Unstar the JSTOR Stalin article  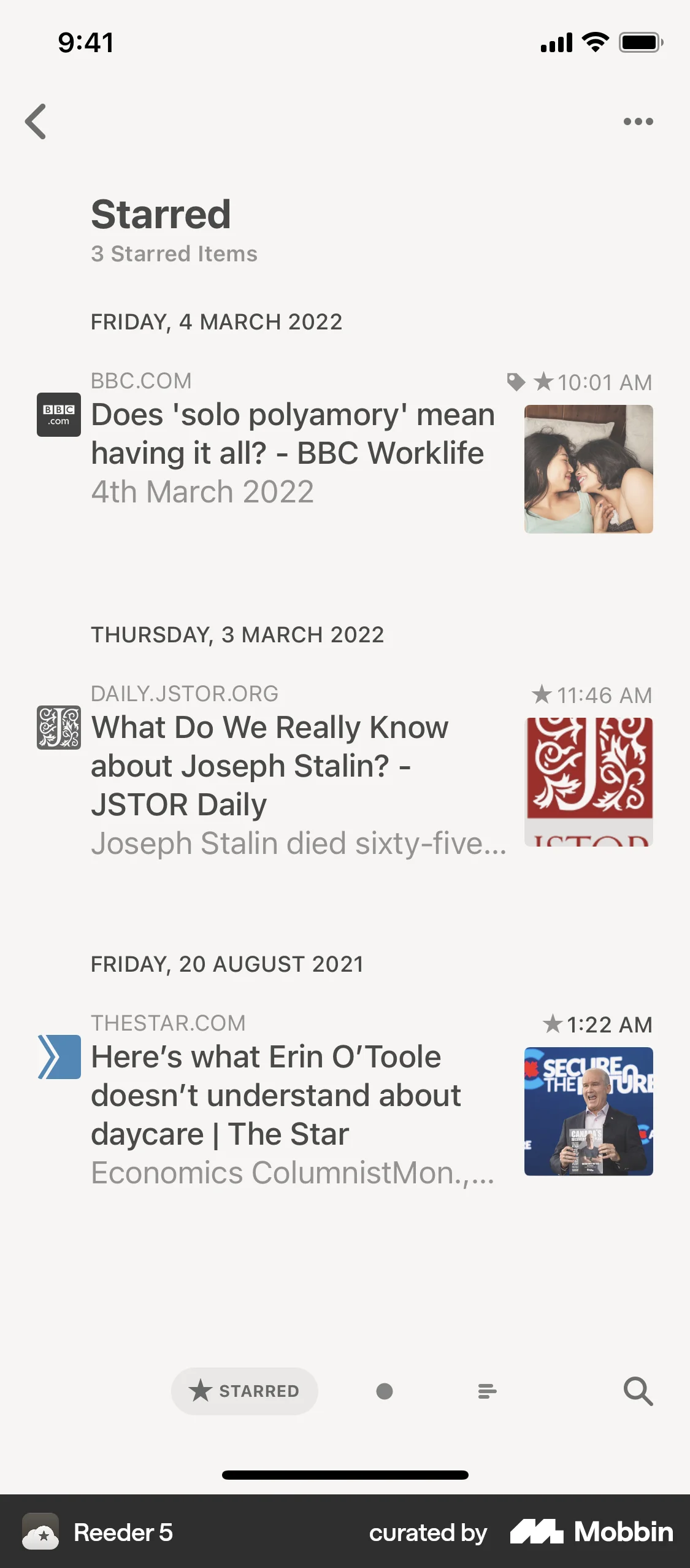coord(542,695)
